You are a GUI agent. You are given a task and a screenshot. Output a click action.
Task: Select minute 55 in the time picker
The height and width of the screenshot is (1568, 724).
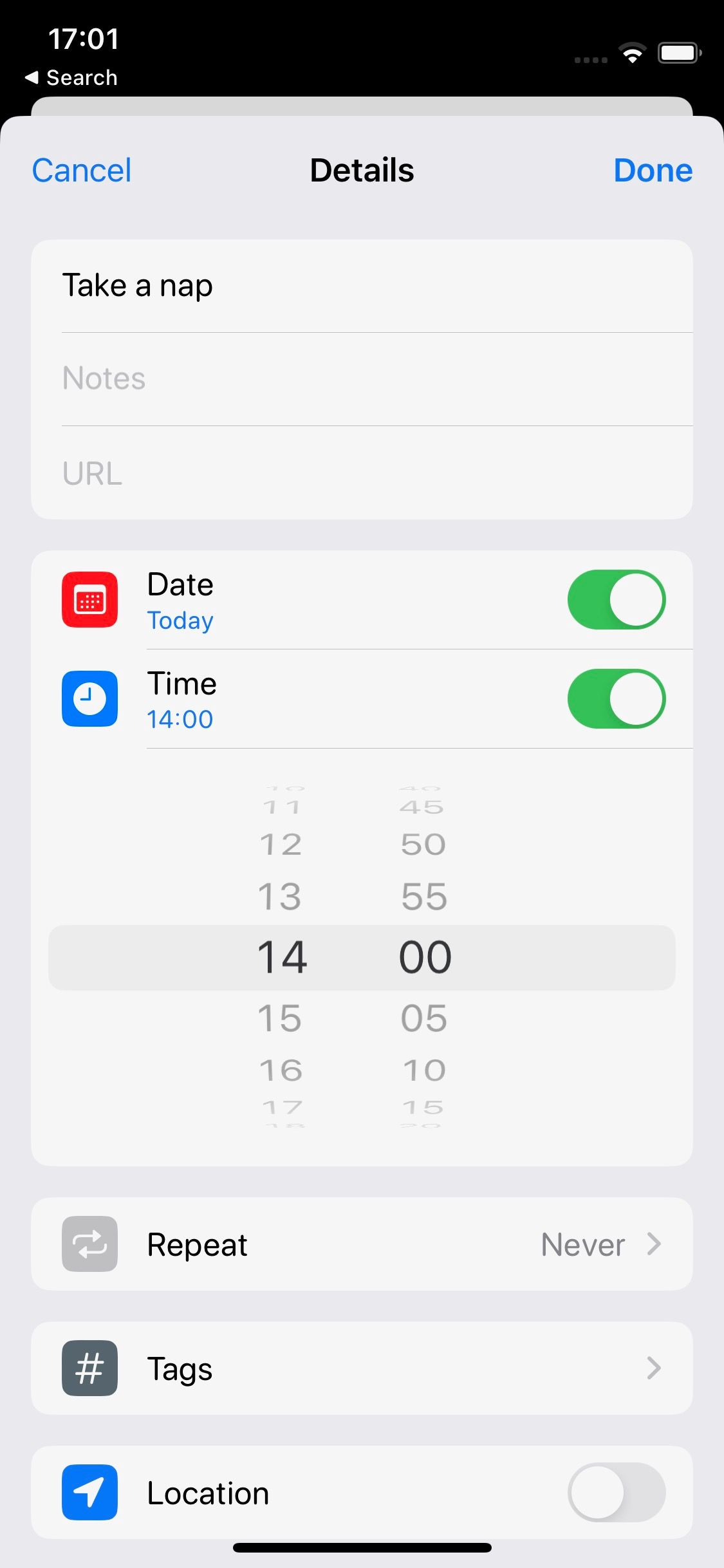click(423, 897)
